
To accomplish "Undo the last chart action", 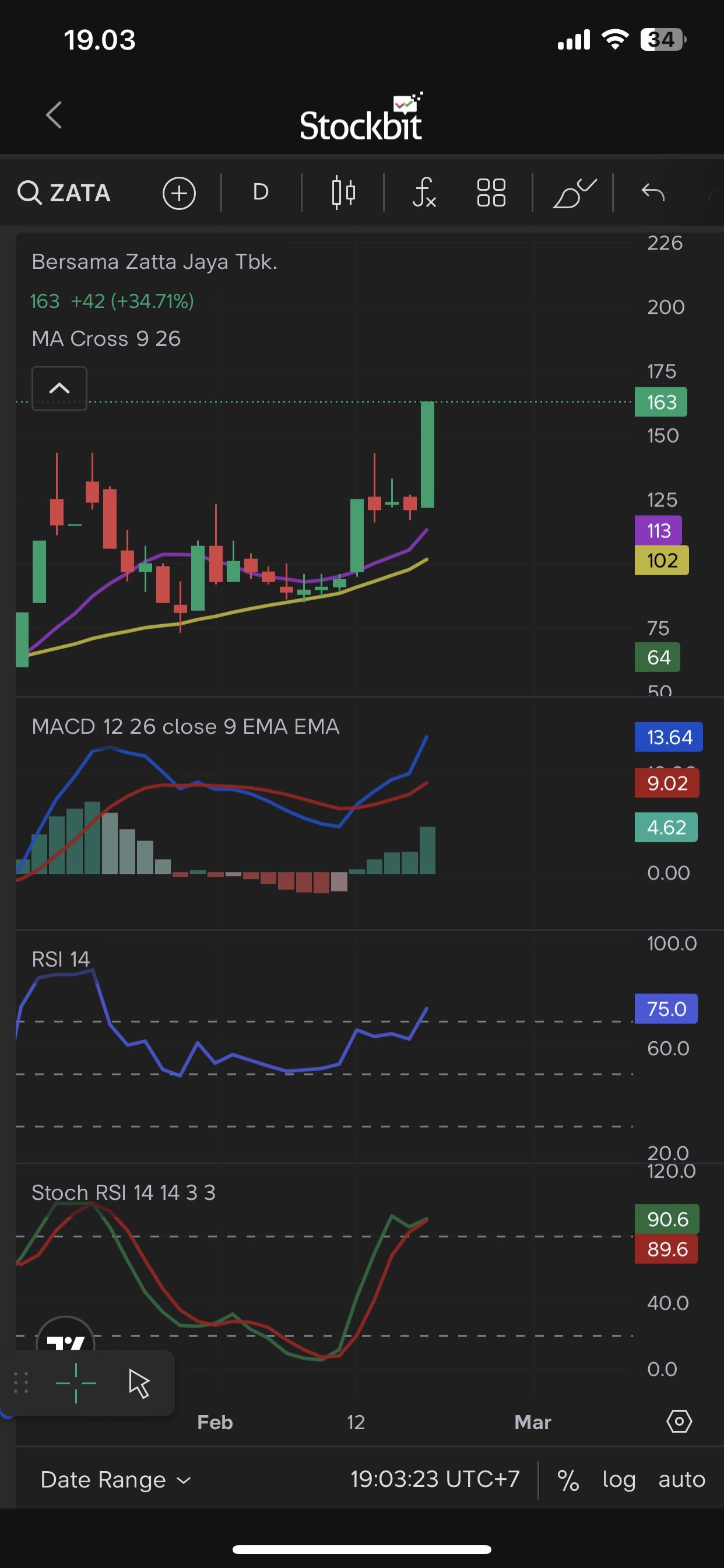I will click(x=653, y=193).
